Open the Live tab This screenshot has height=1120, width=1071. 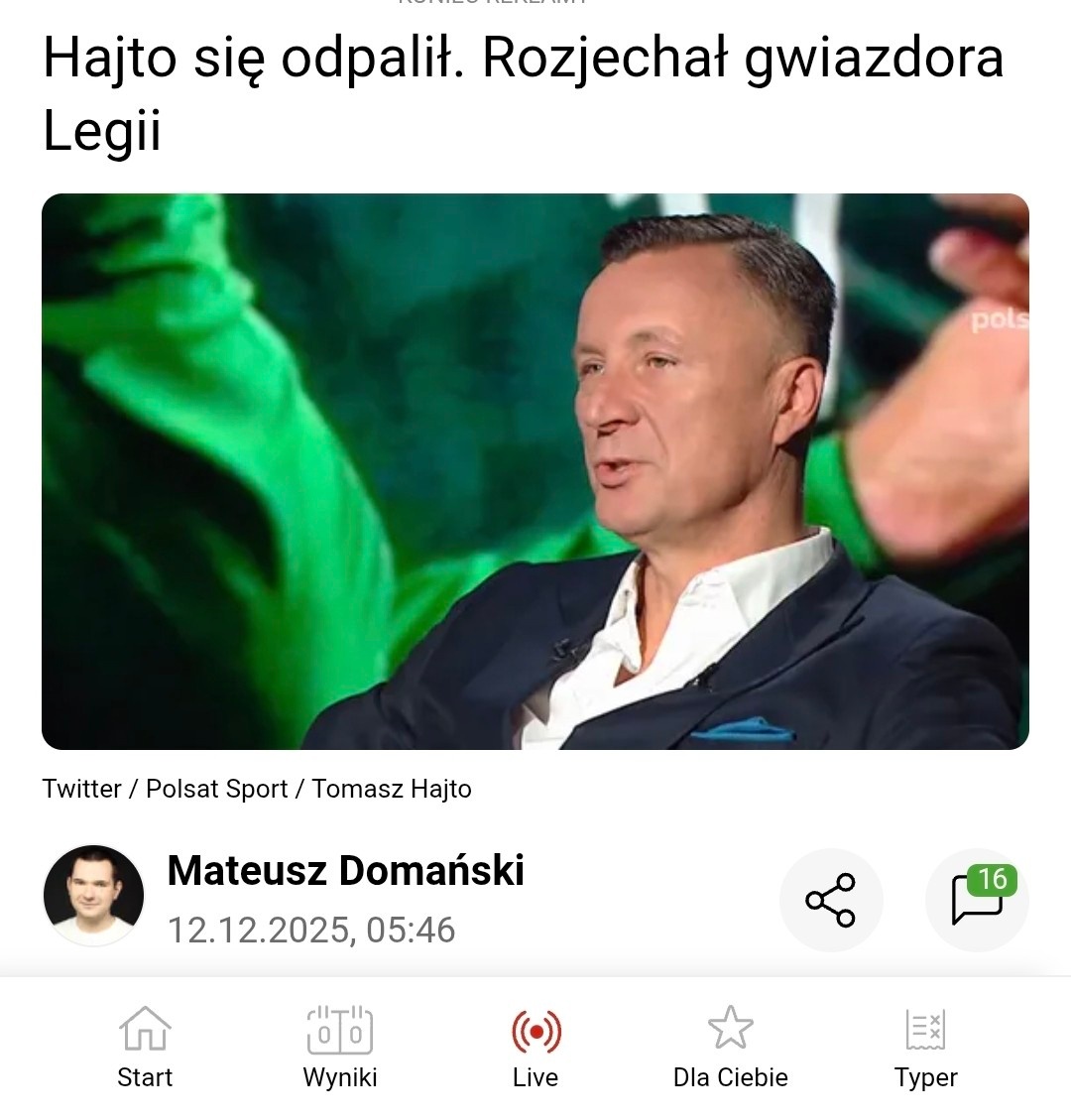[x=535, y=1047]
